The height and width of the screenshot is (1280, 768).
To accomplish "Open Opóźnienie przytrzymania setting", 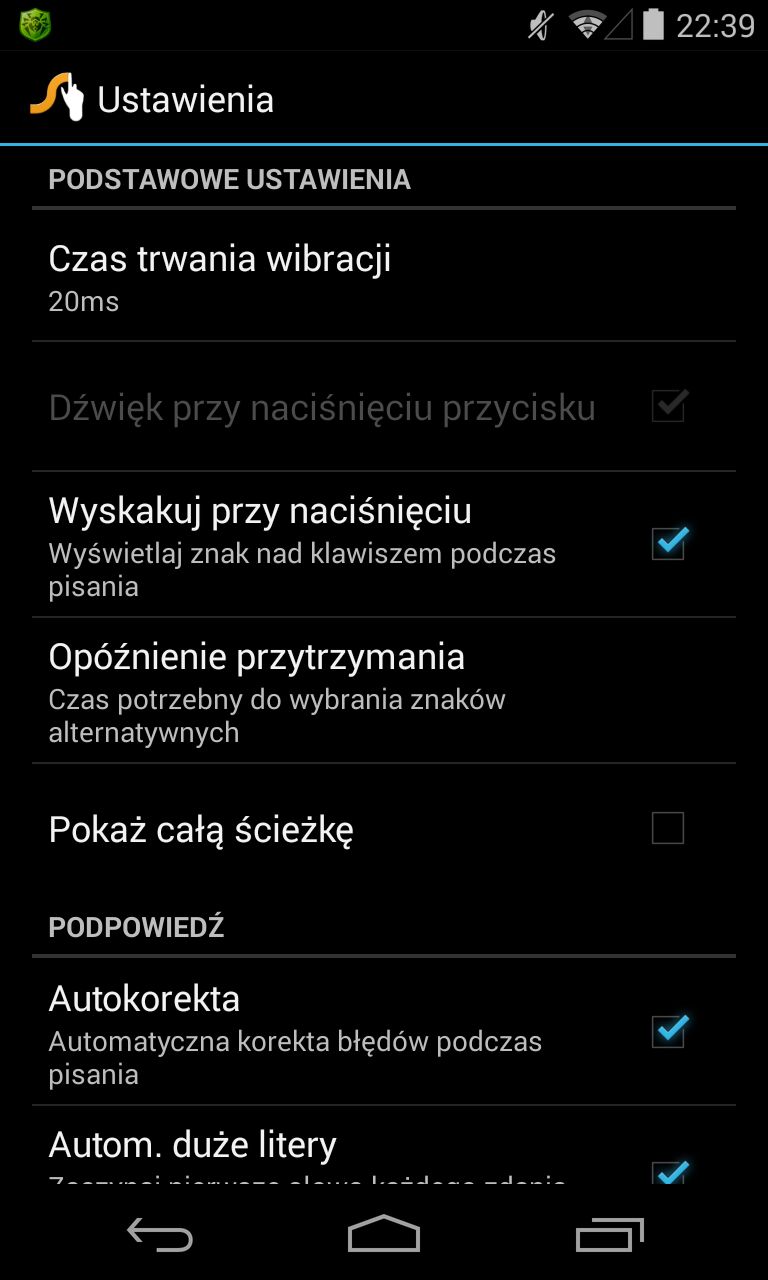I will tap(384, 691).
